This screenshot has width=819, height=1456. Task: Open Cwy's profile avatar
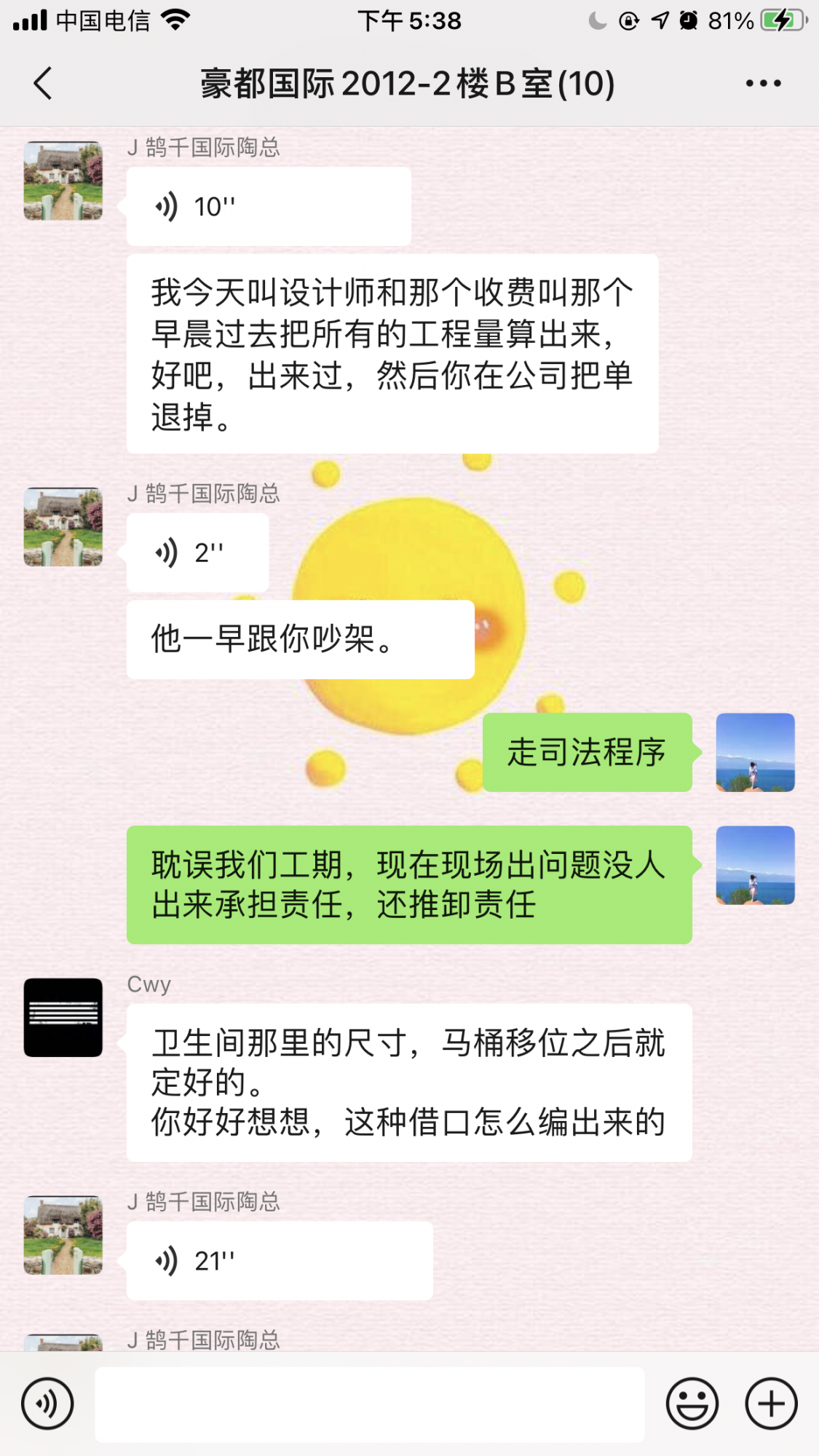point(63,1017)
